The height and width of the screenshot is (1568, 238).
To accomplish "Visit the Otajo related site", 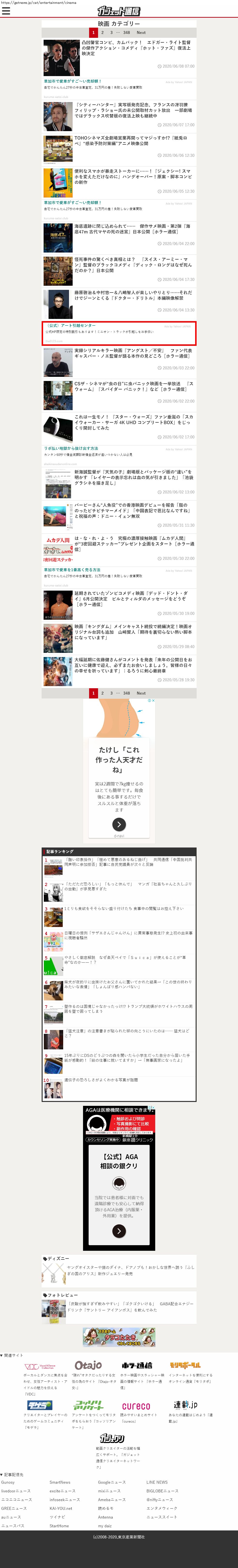I will pos(88,1365).
